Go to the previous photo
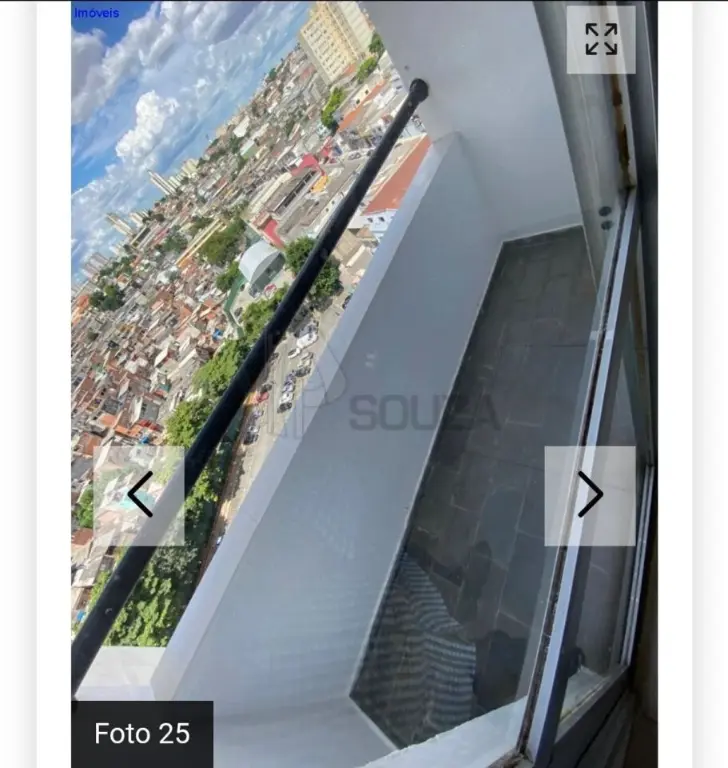Screen dimensions: 728x768 [140, 495]
